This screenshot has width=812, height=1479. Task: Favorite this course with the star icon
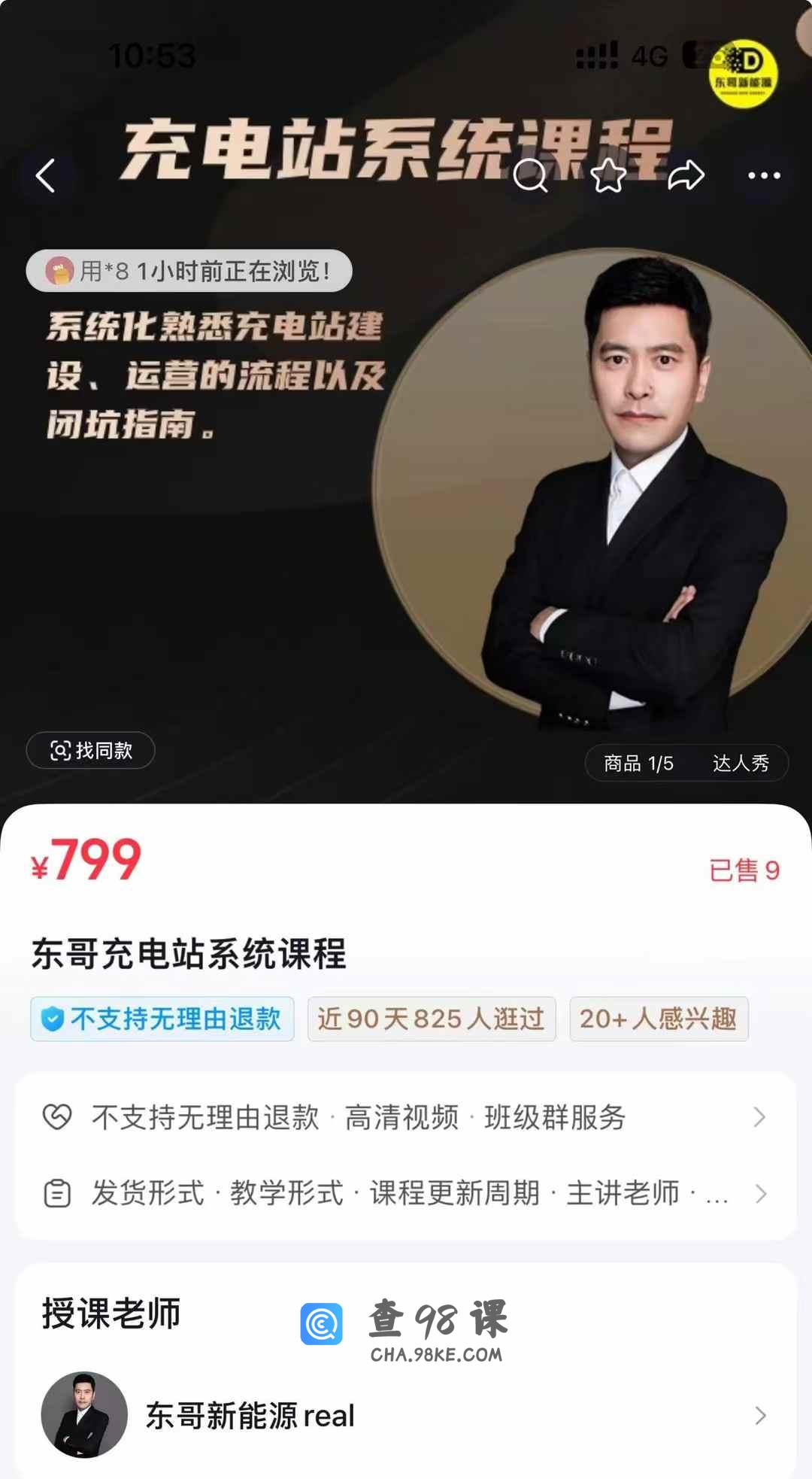tap(608, 176)
